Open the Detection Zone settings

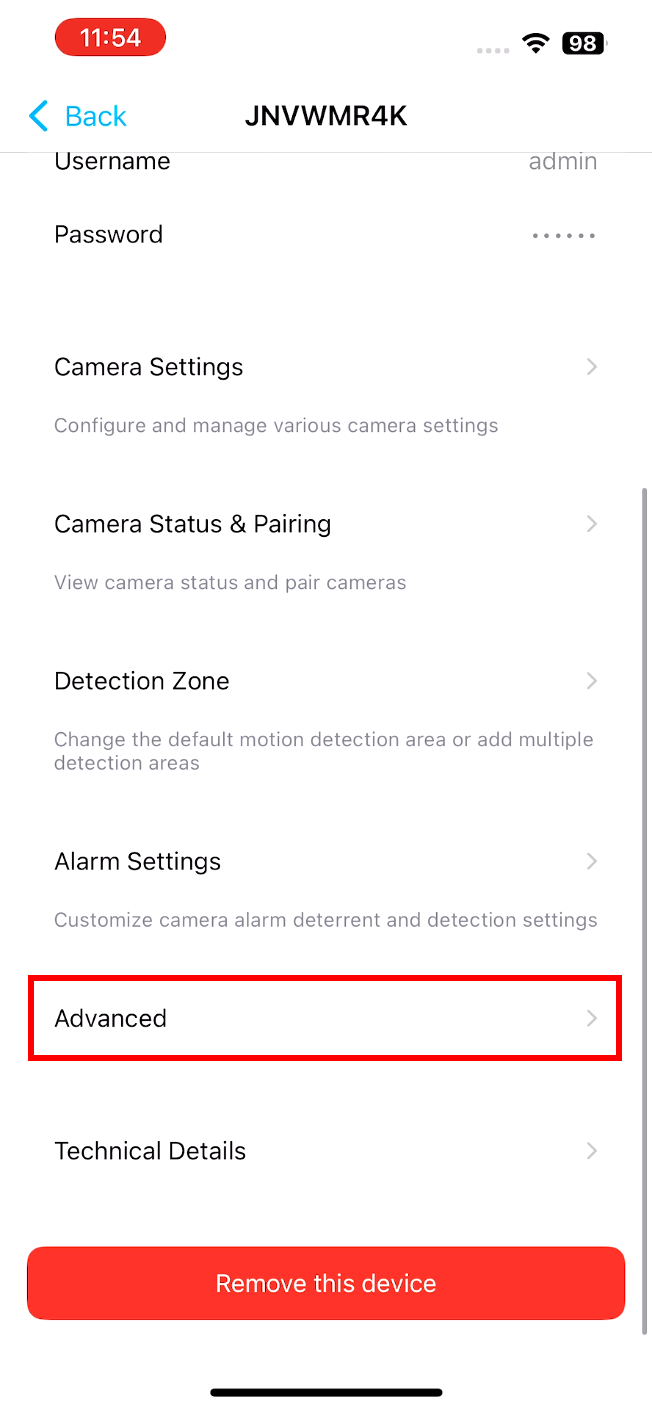tap(325, 681)
